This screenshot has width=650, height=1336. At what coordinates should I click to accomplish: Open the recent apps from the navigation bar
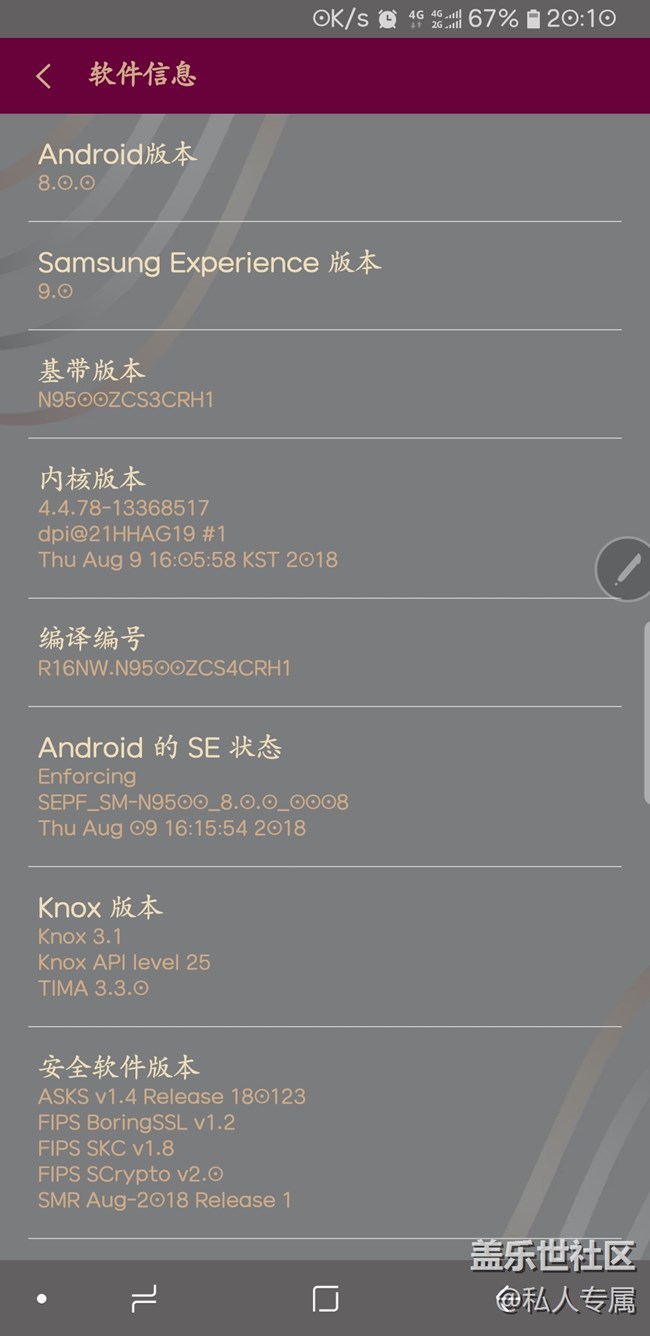coord(144,1299)
